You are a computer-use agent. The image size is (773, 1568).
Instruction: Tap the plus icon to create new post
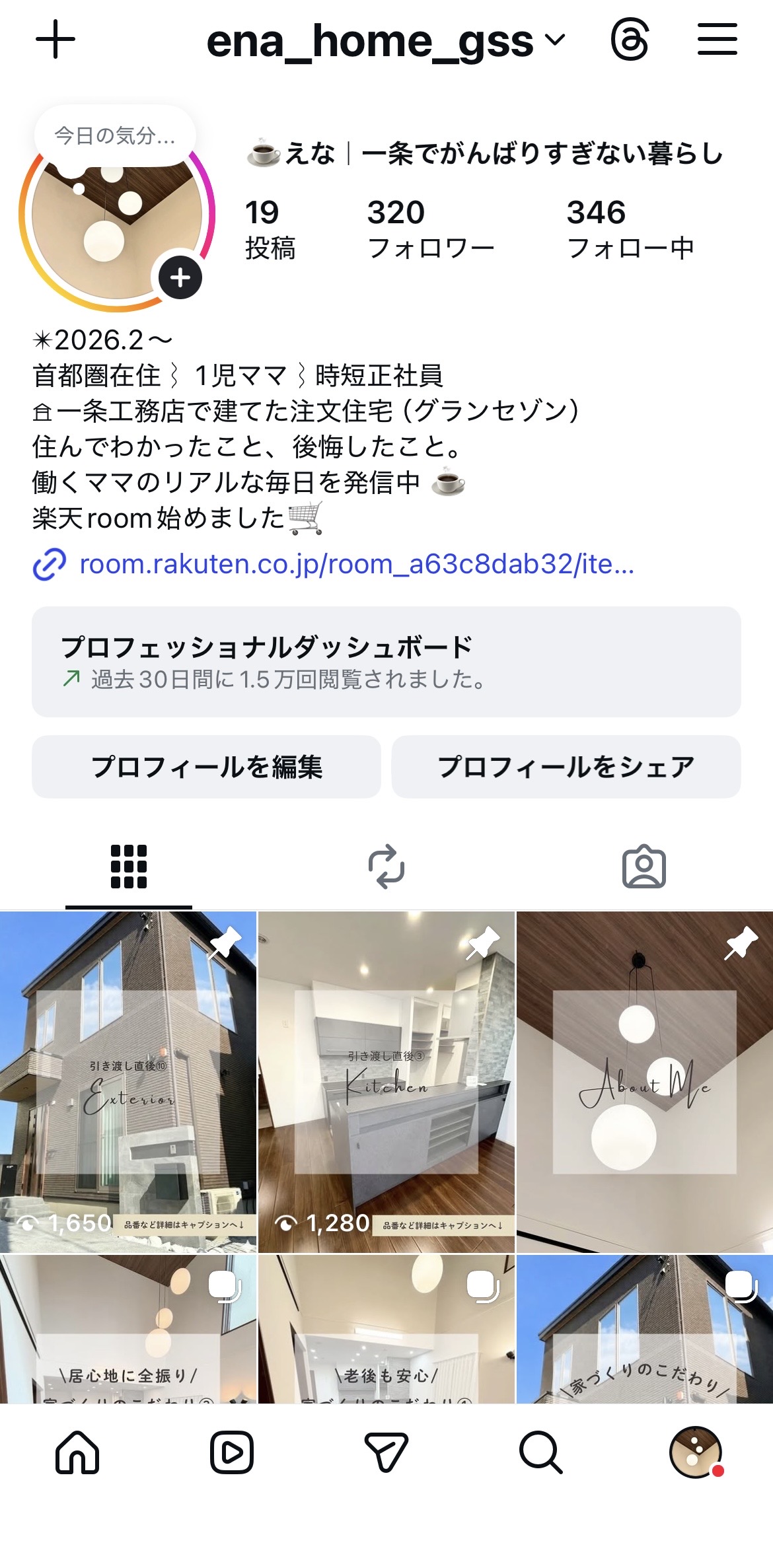(x=55, y=40)
